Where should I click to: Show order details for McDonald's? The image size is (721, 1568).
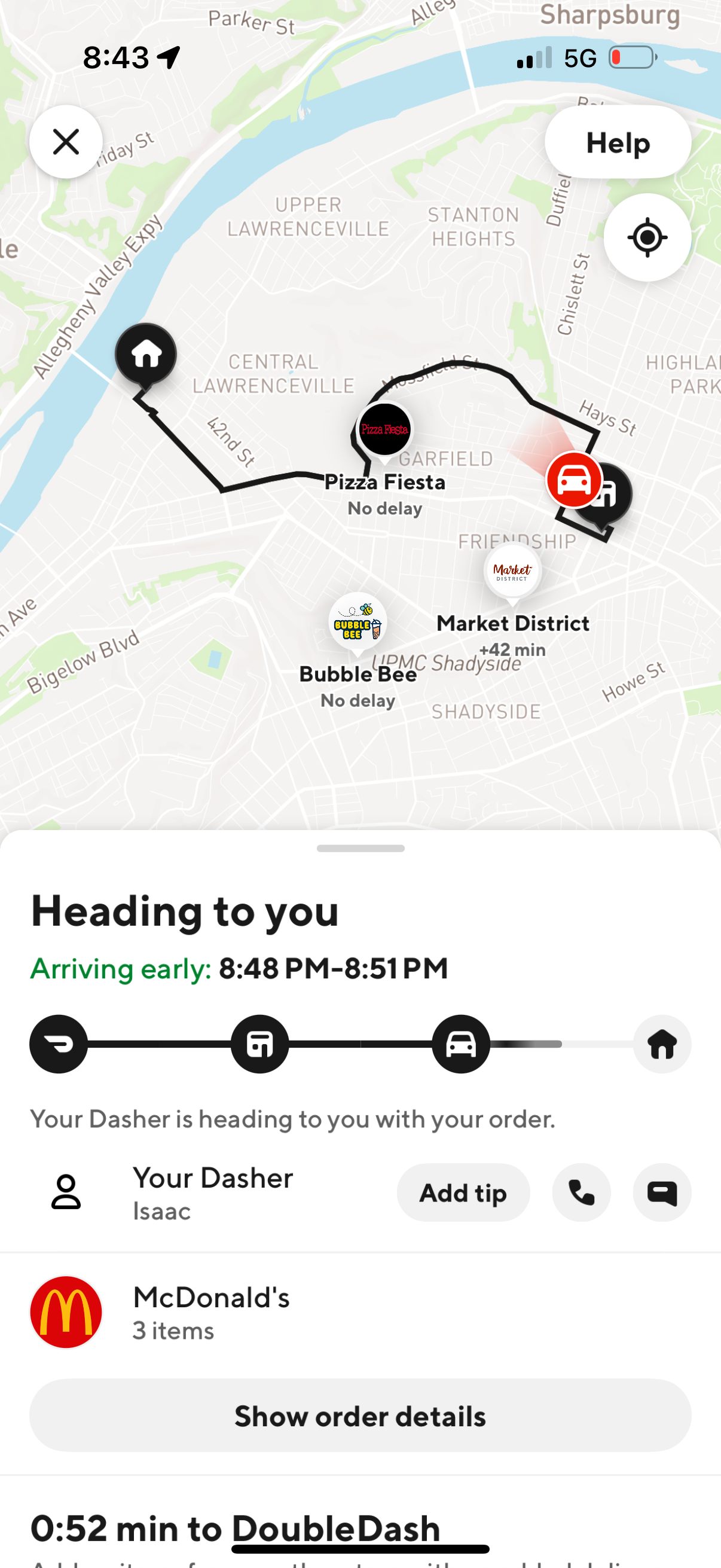coord(360,1416)
